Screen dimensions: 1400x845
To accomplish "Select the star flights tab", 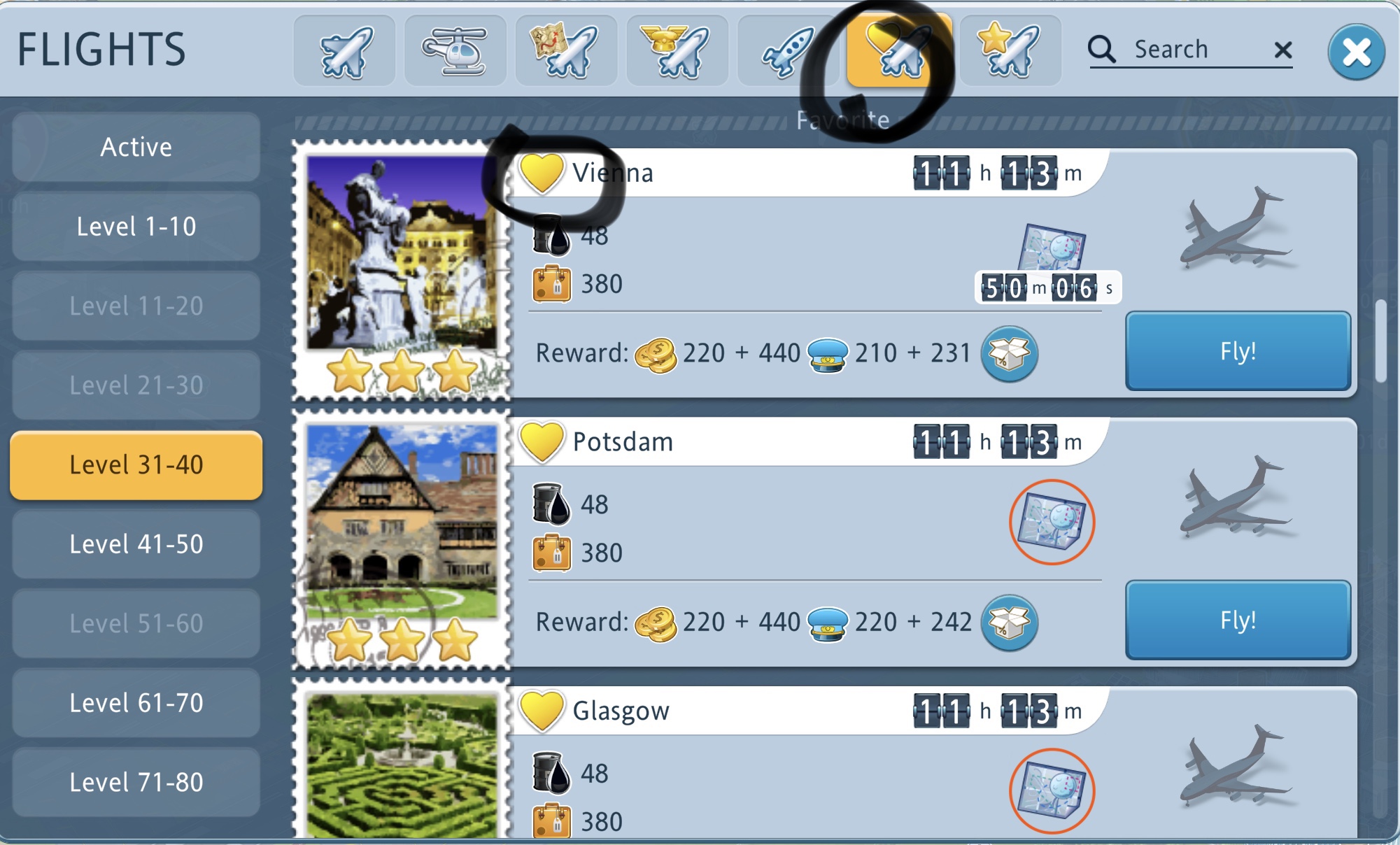I will click(1010, 51).
